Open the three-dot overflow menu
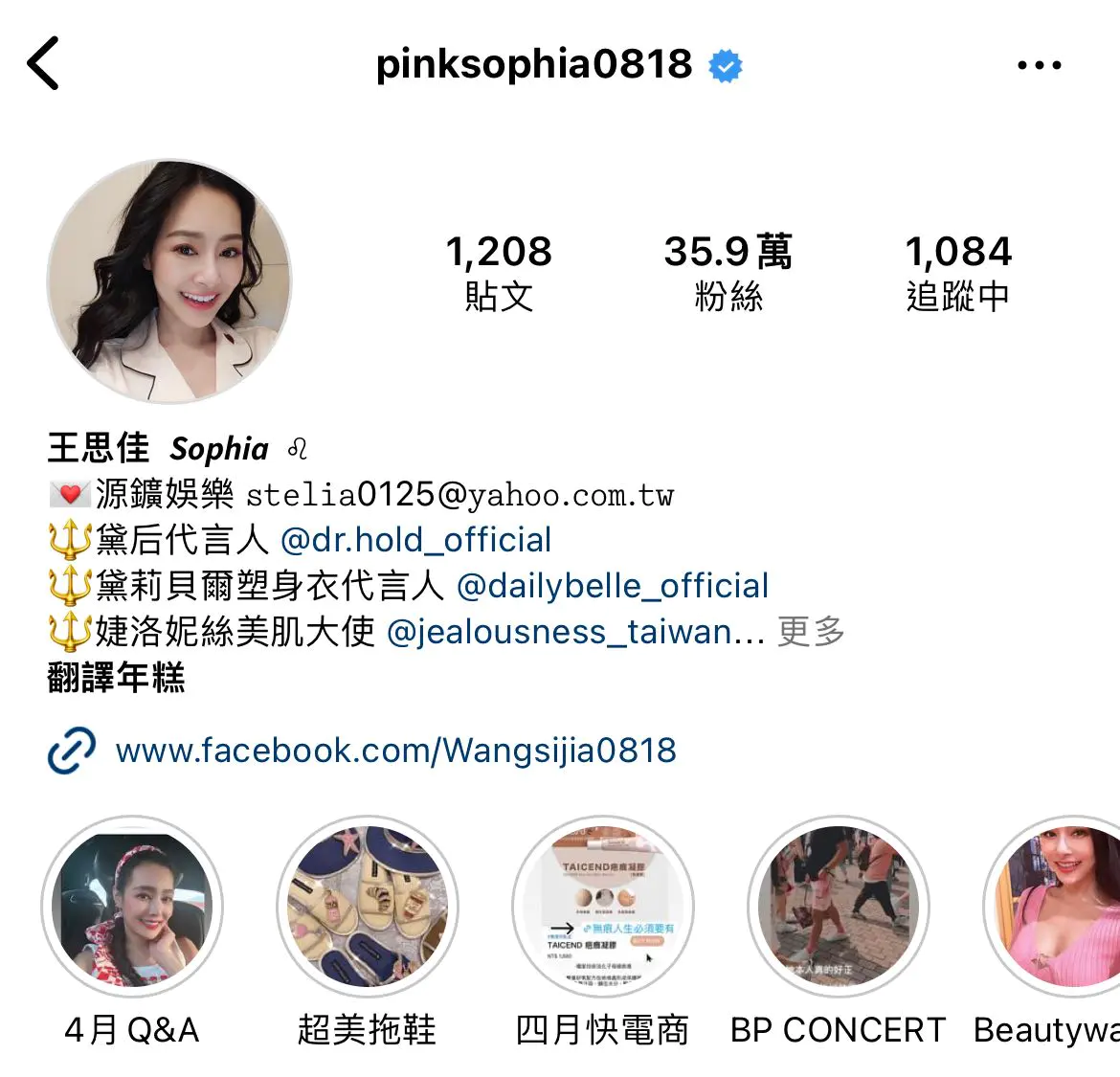Image resolution: width=1120 pixels, height=1077 pixels. pos(1039,65)
